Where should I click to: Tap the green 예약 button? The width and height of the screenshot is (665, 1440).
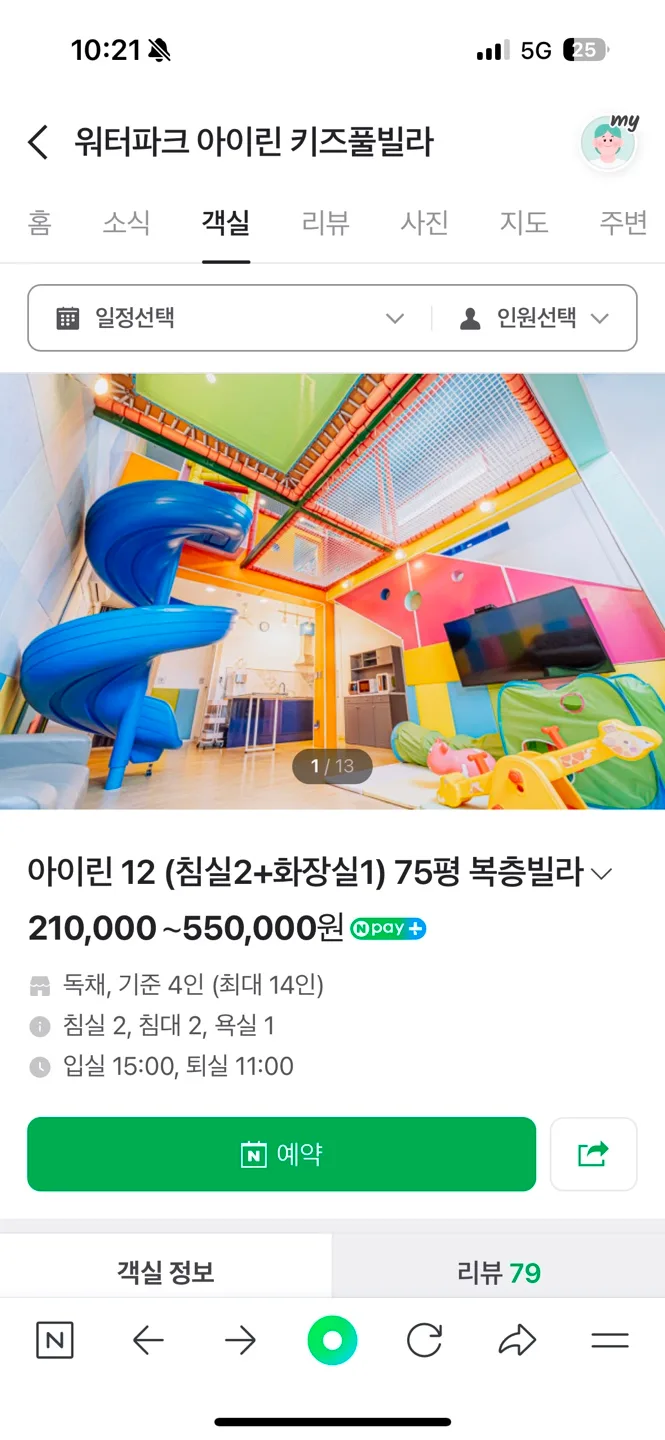[x=281, y=1154]
